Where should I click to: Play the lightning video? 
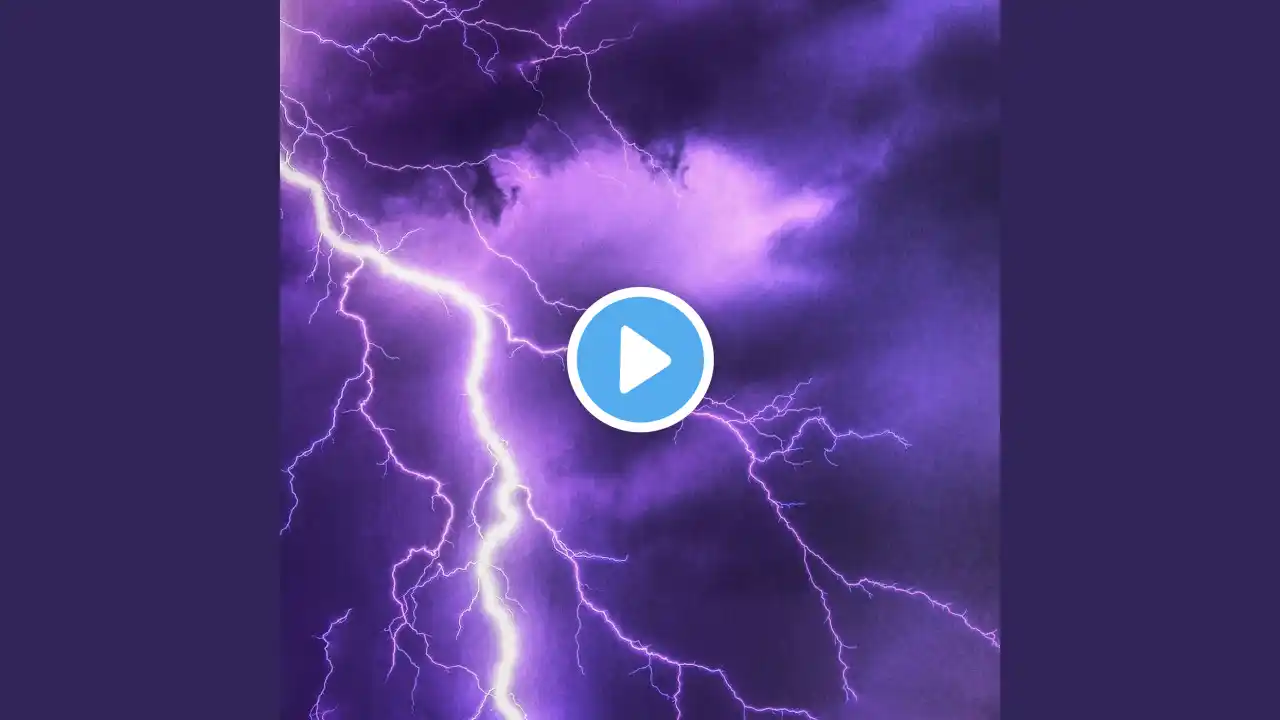640,360
